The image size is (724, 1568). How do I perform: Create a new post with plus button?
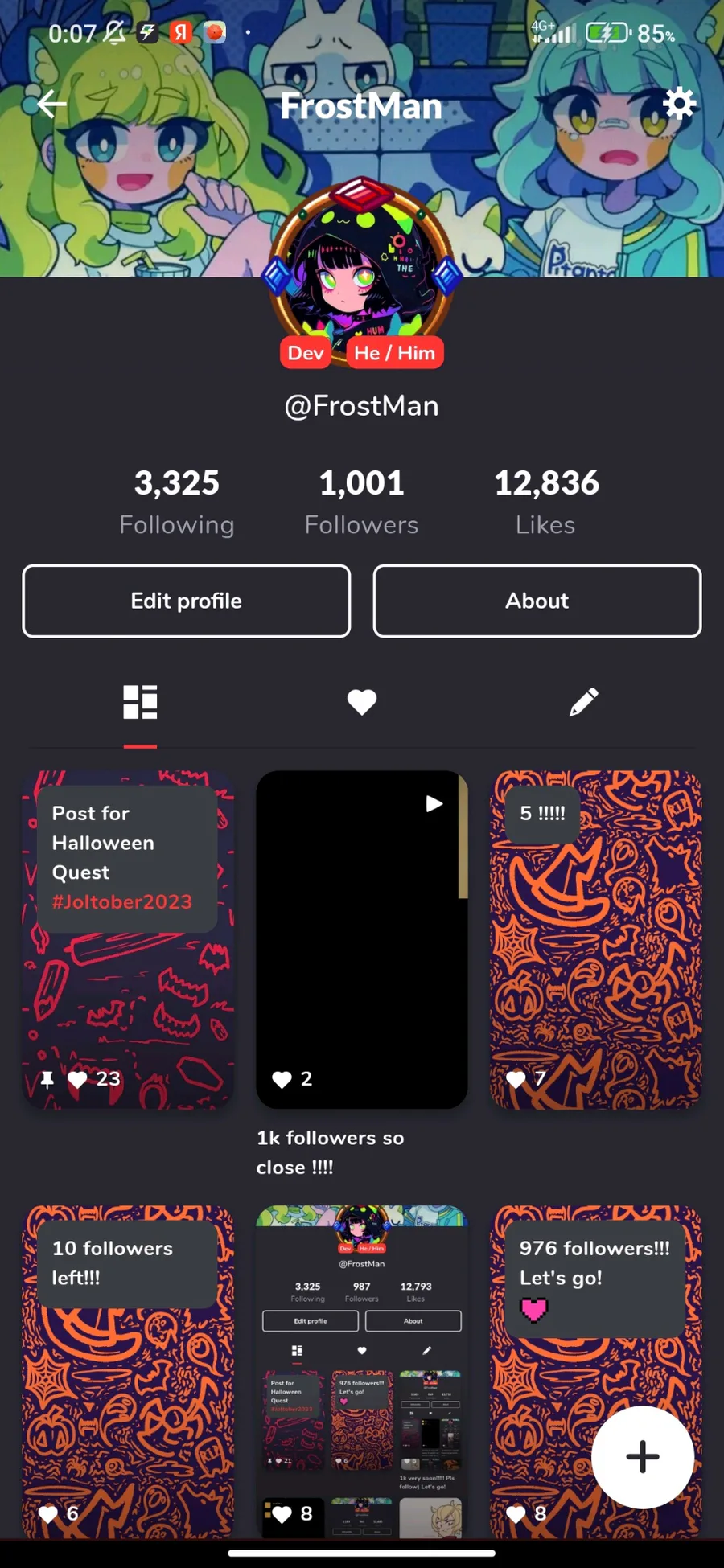(x=642, y=1457)
